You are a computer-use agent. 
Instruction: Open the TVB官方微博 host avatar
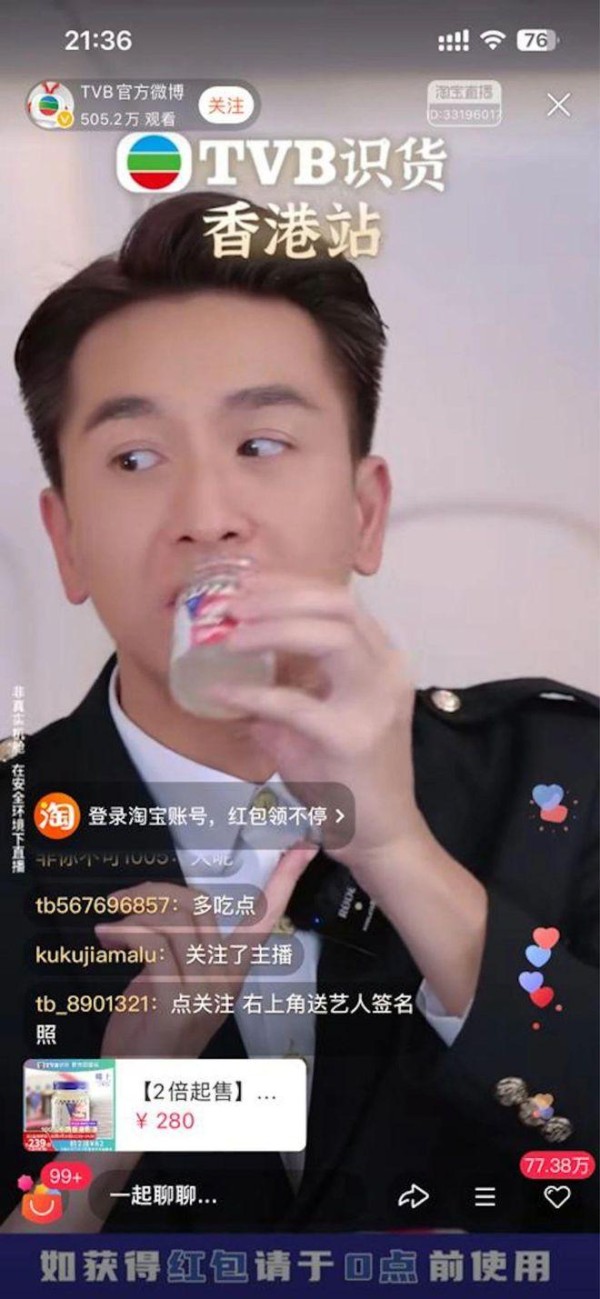49,105
